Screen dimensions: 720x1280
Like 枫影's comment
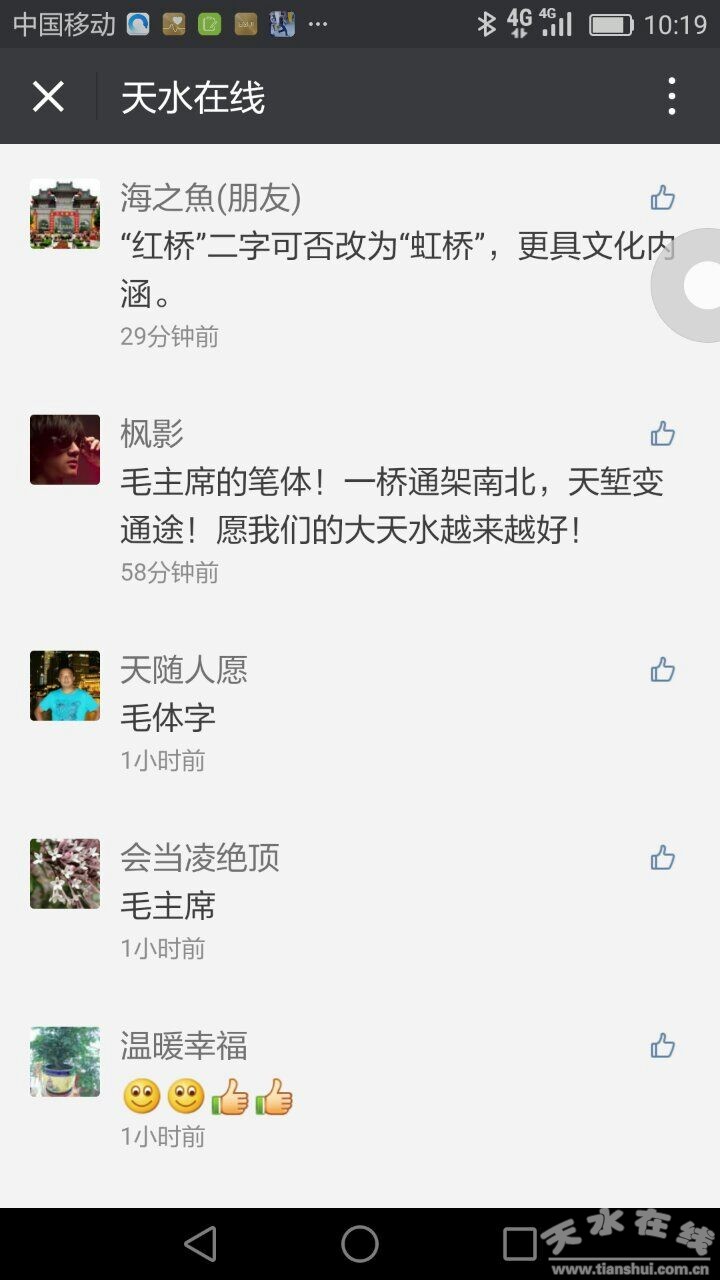click(662, 434)
